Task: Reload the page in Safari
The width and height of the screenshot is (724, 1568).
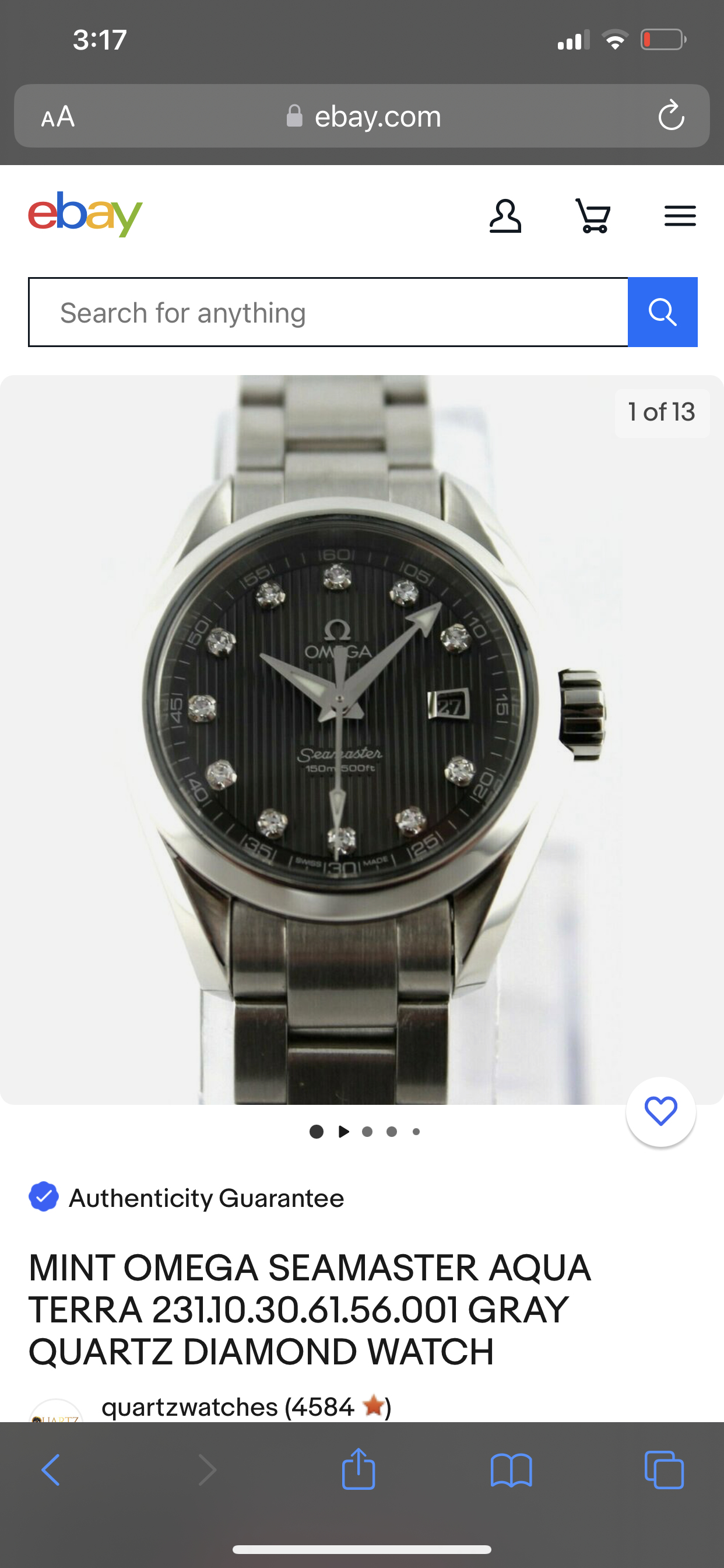Action: [671, 116]
